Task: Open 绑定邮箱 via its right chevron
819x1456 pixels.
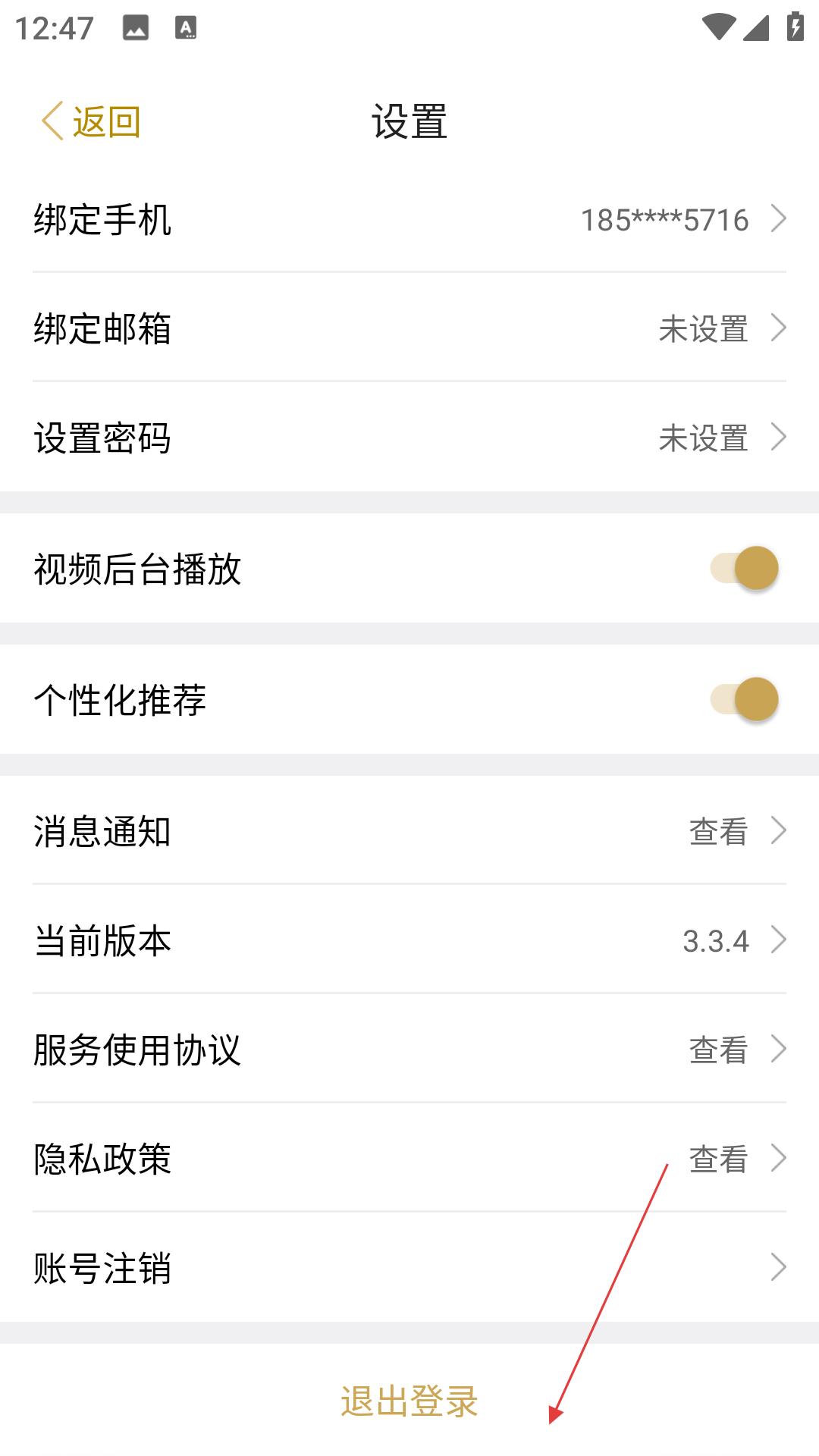Action: [780, 329]
